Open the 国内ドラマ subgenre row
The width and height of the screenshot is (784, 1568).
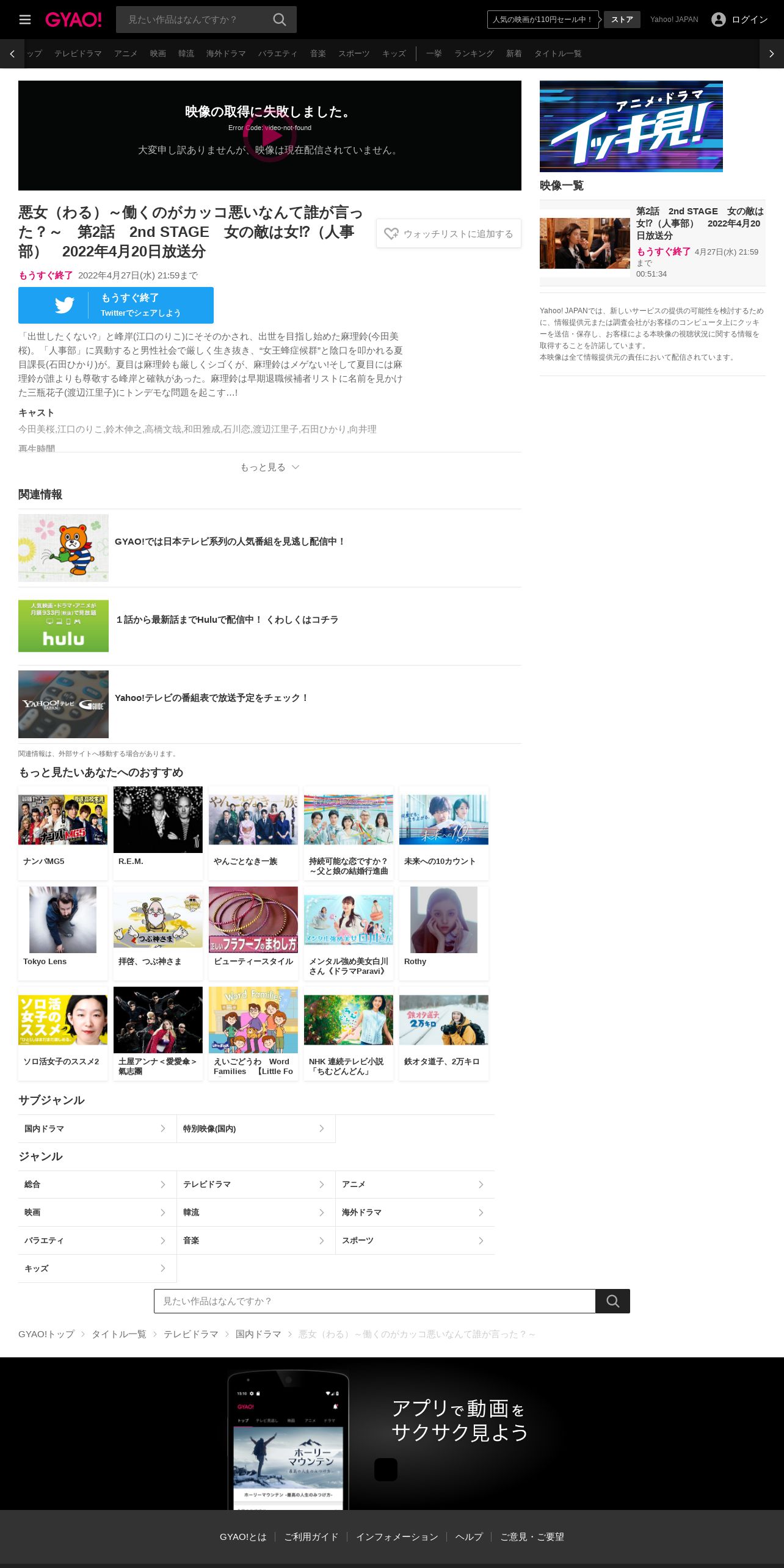(98, 1128)
